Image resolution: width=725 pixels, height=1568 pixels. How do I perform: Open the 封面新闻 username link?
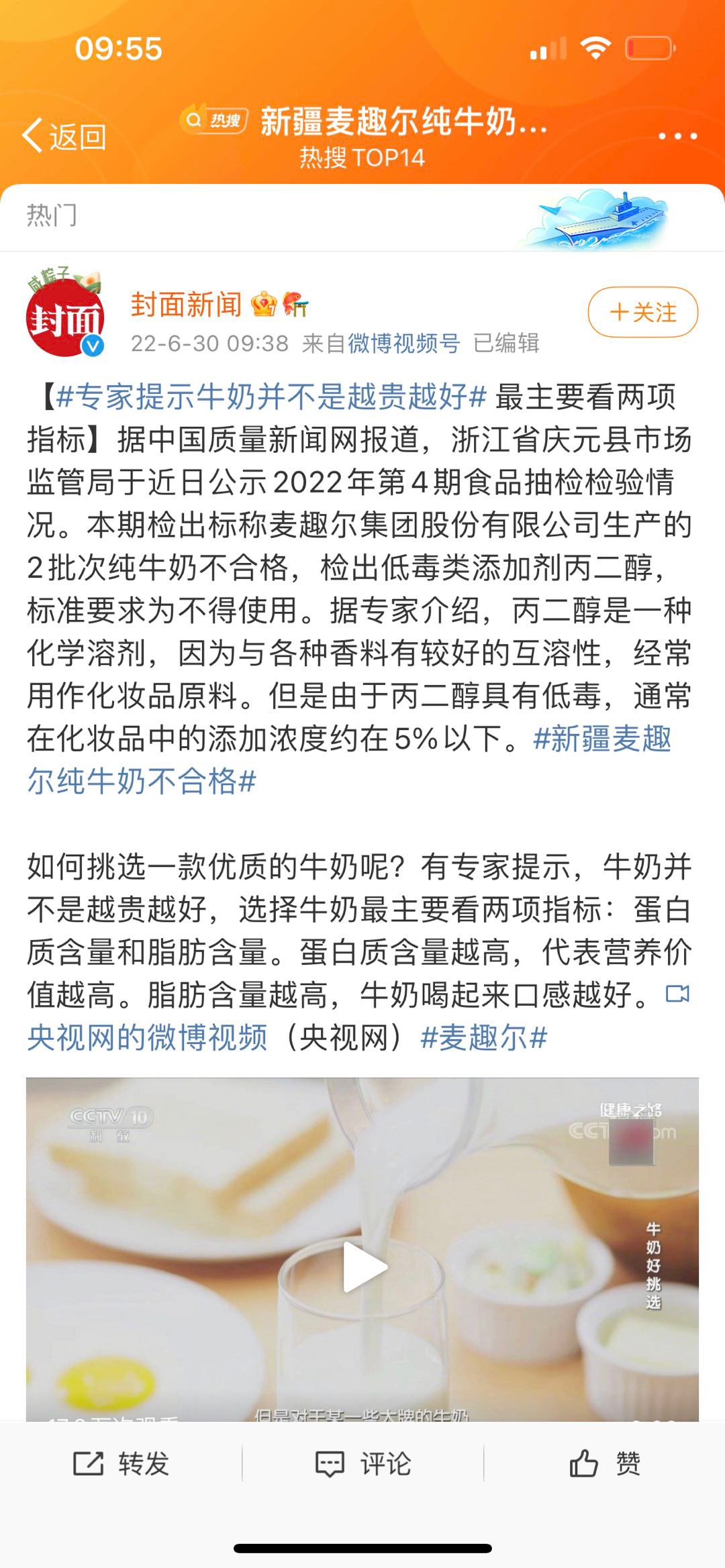pos(186,305)
